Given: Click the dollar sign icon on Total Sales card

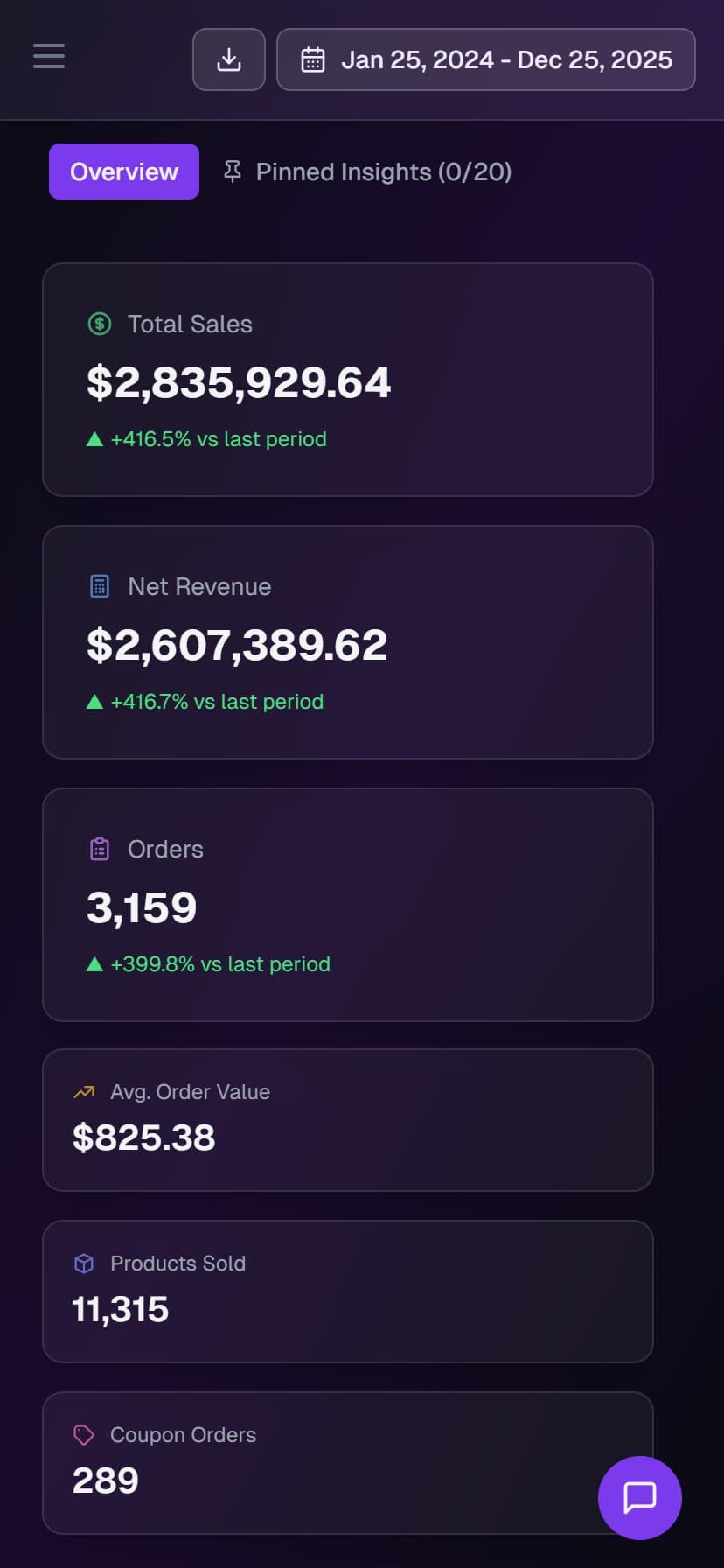Looking at the screenshot, I should (99, 324).
